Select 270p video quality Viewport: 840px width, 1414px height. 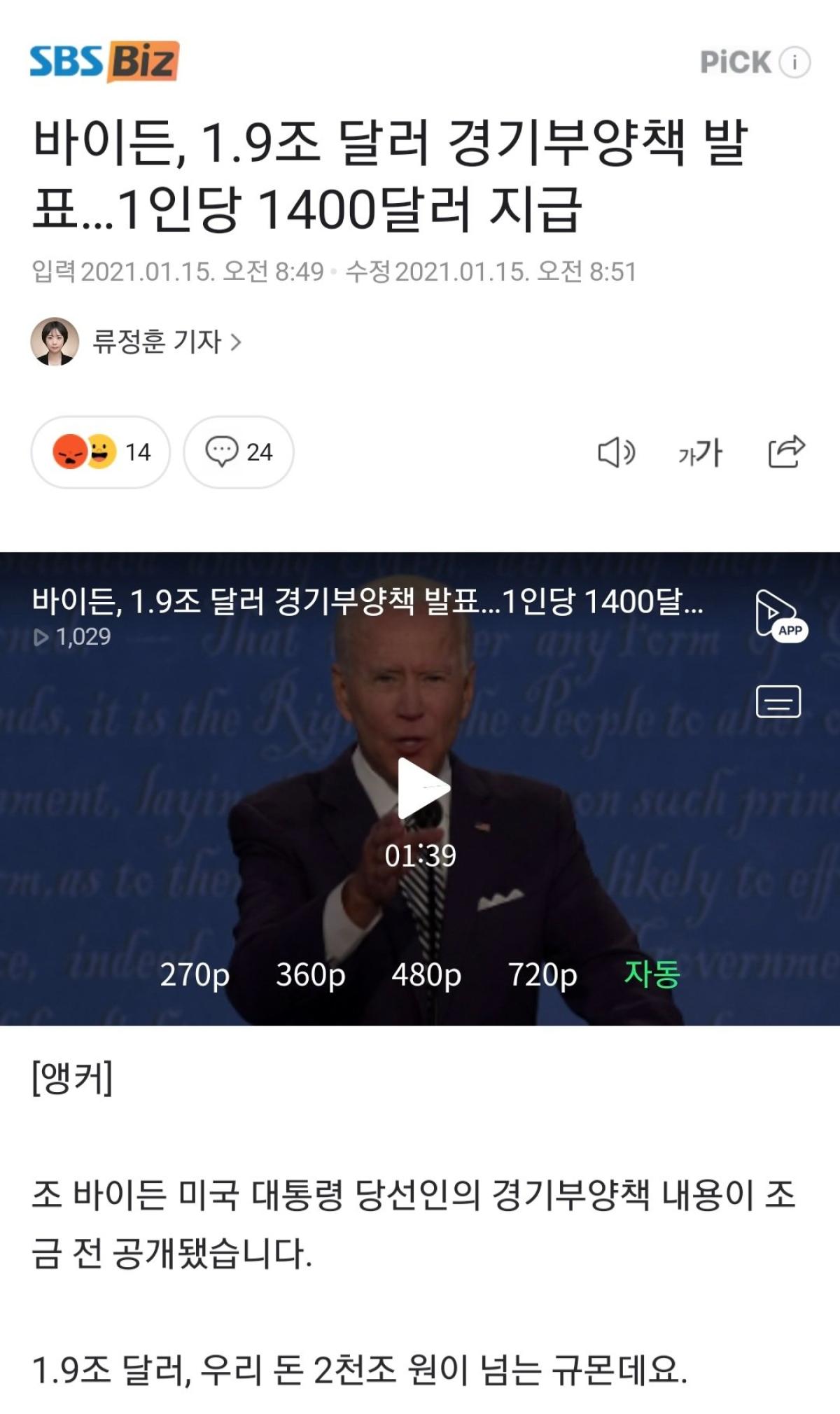pos(195,974)
